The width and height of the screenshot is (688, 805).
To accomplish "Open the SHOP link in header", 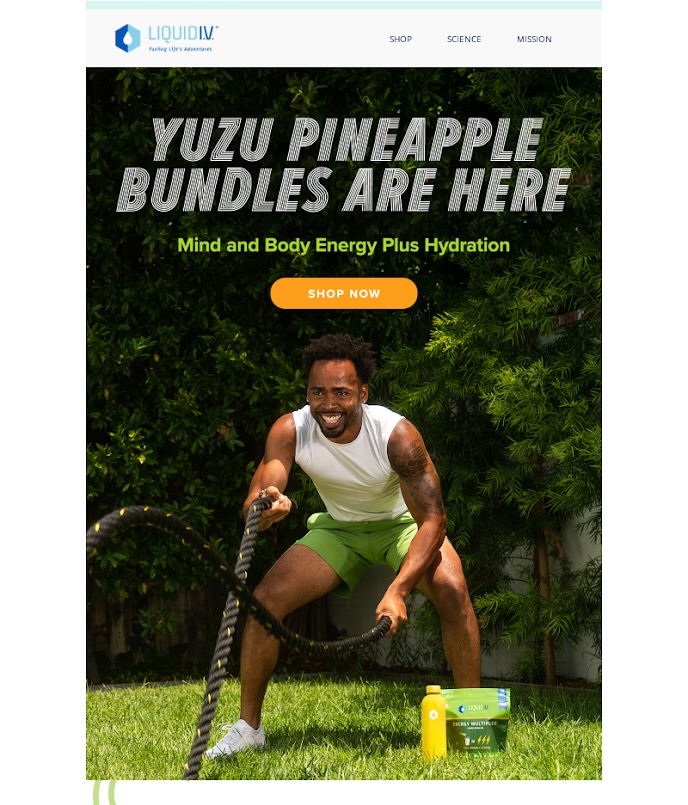I will [400, 39].
